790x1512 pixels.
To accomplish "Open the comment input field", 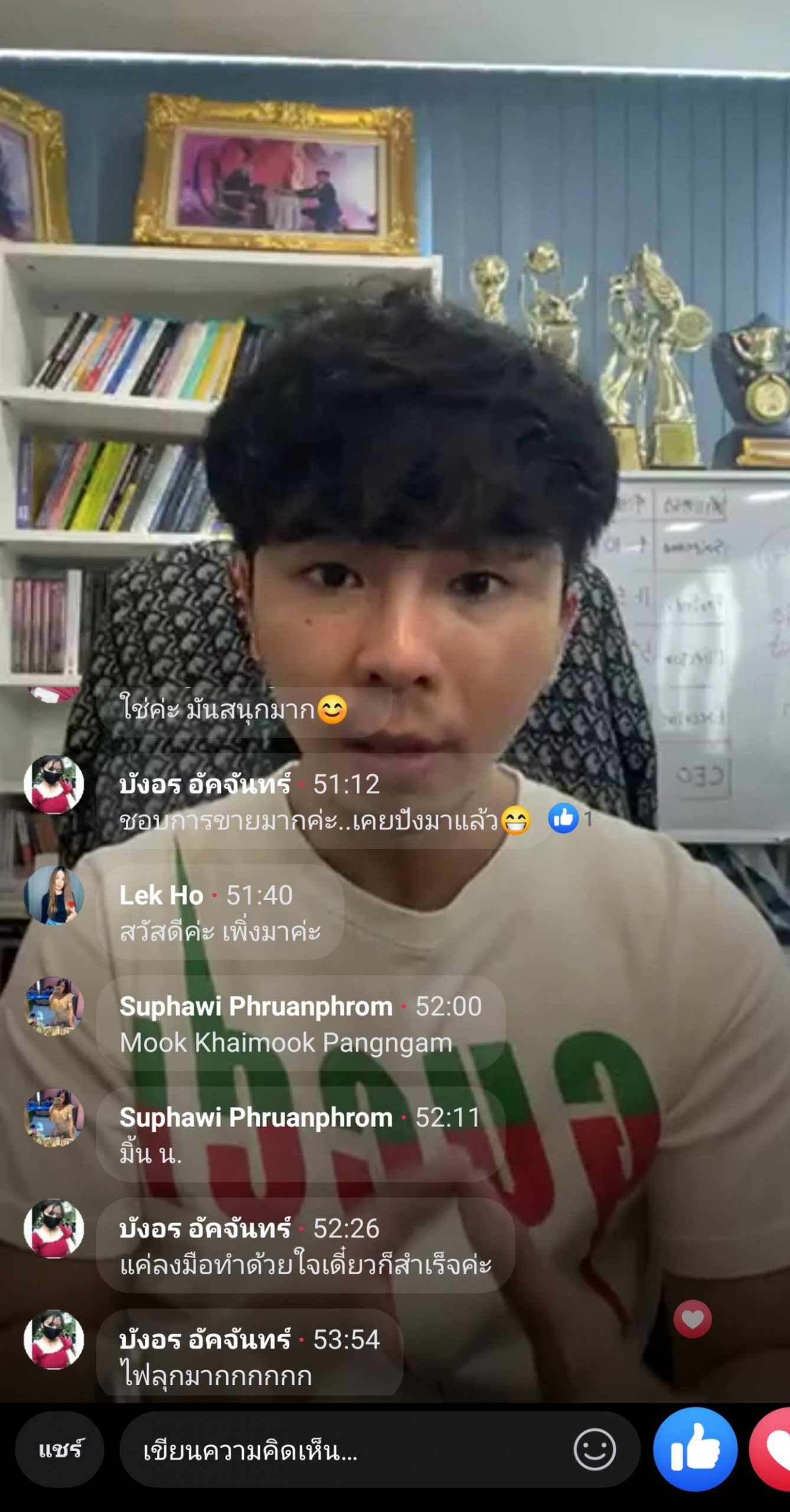I will click(348, 1451).
